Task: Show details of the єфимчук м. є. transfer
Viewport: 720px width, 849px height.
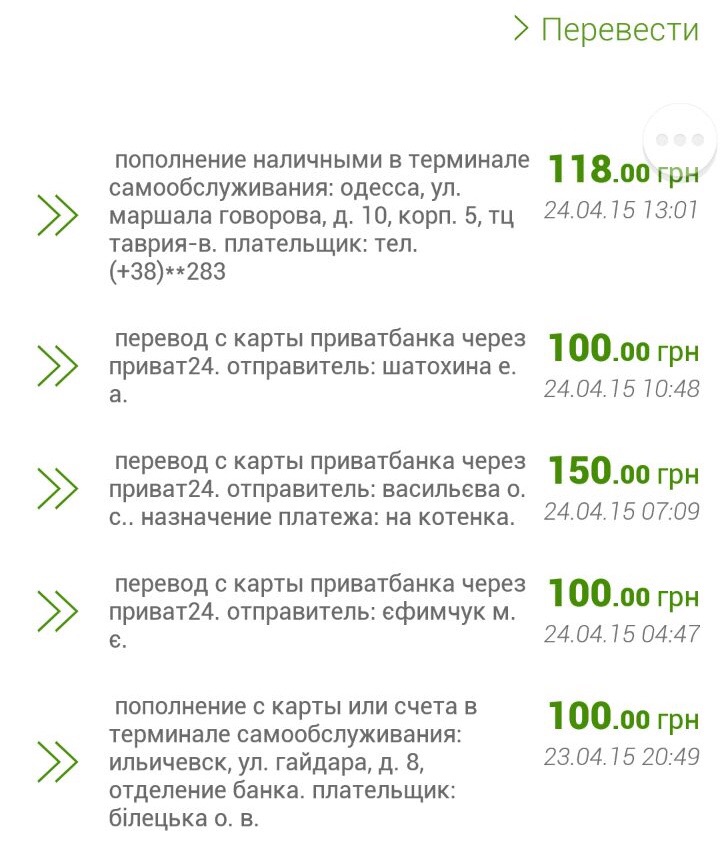Action: click(318, 612)
